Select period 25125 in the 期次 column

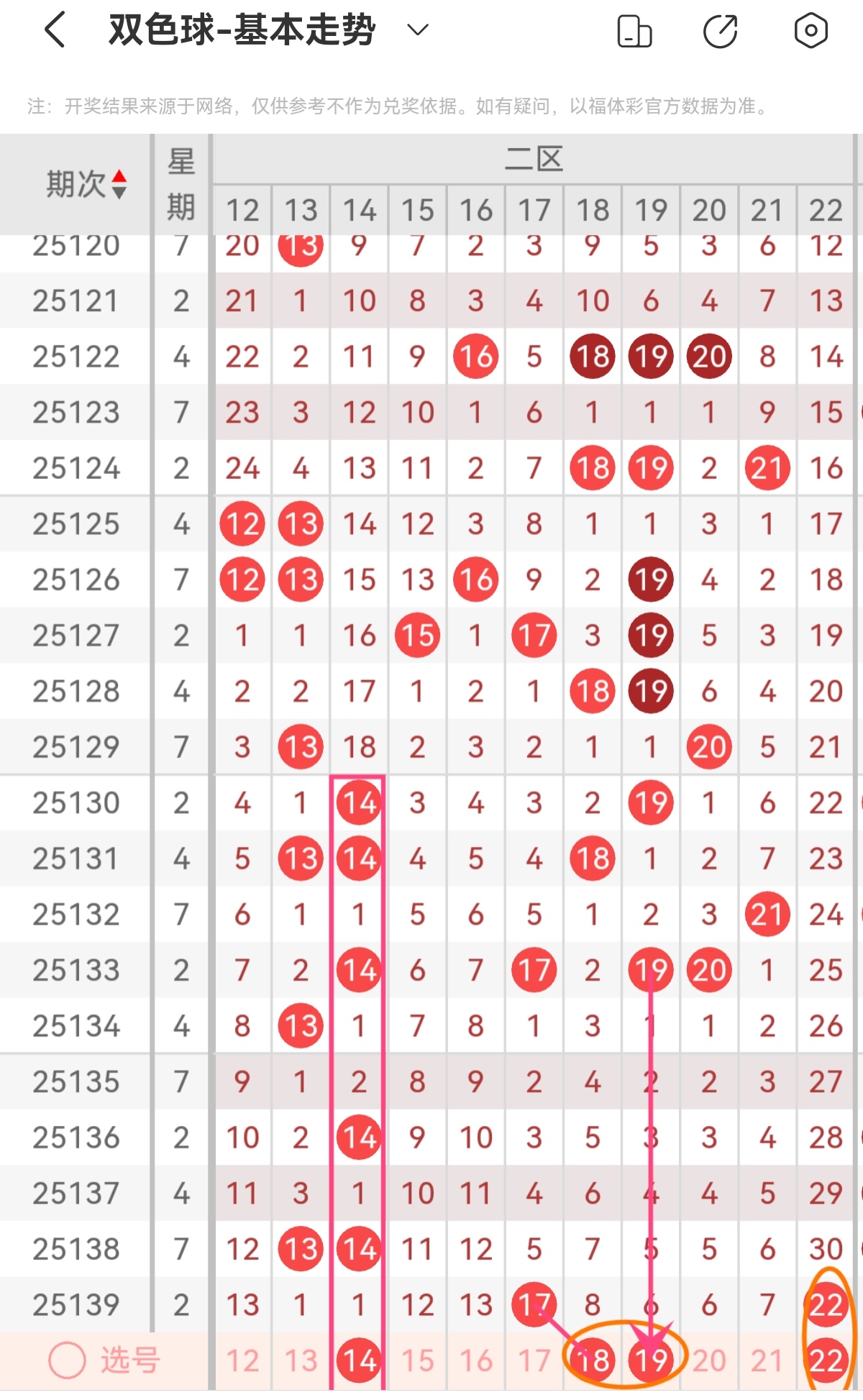(x=75, y=524)
